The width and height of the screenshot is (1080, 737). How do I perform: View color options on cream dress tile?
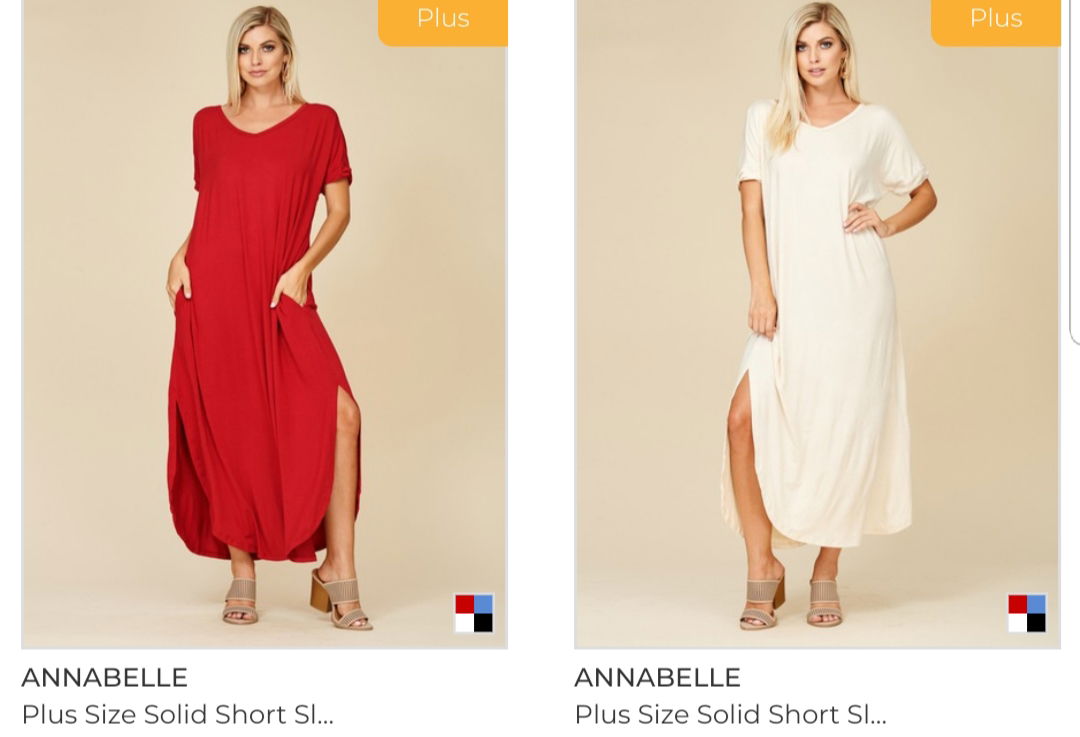click(x=1027, y=613)
